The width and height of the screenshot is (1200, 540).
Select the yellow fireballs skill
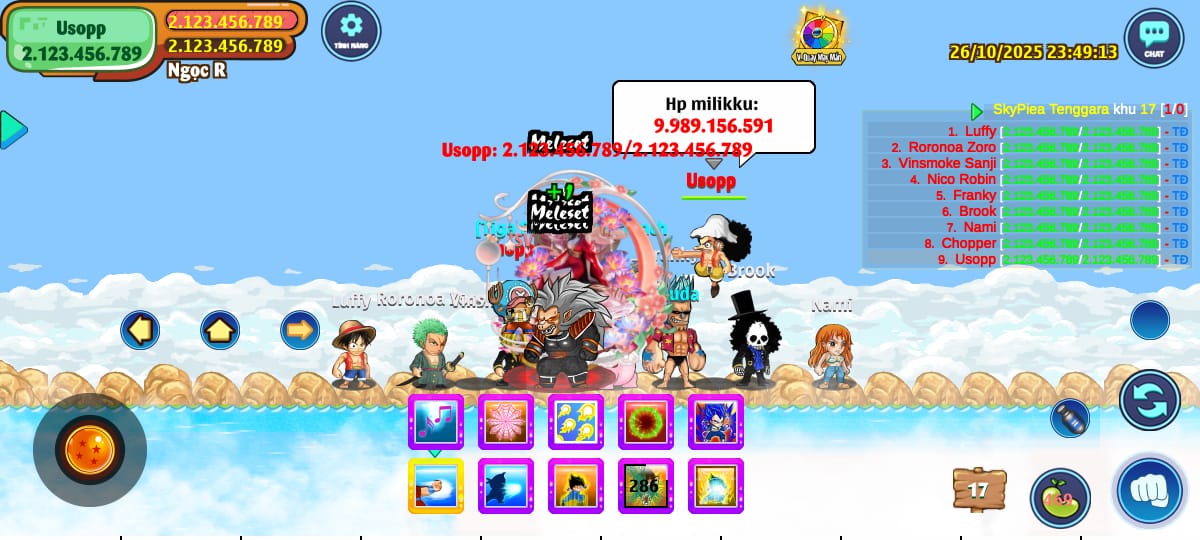(x=576, y=422)
